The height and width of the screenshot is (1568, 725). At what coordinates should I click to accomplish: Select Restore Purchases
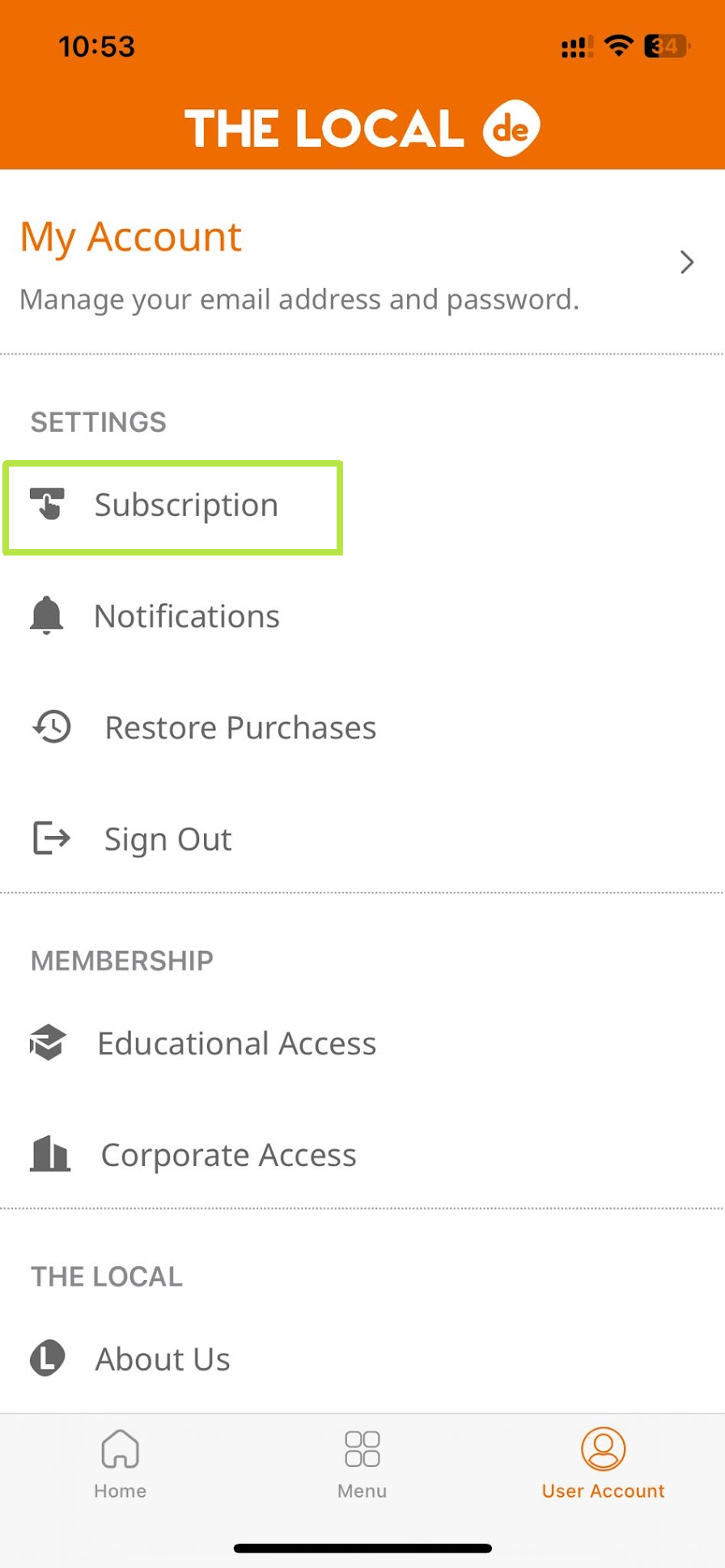(362, 728)
